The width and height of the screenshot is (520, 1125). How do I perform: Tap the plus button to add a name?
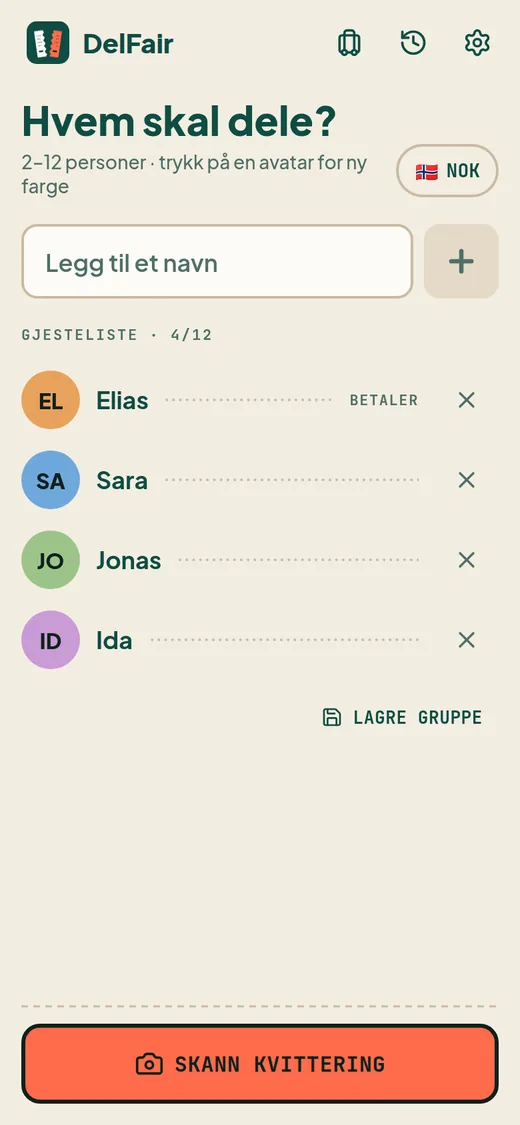461,262
